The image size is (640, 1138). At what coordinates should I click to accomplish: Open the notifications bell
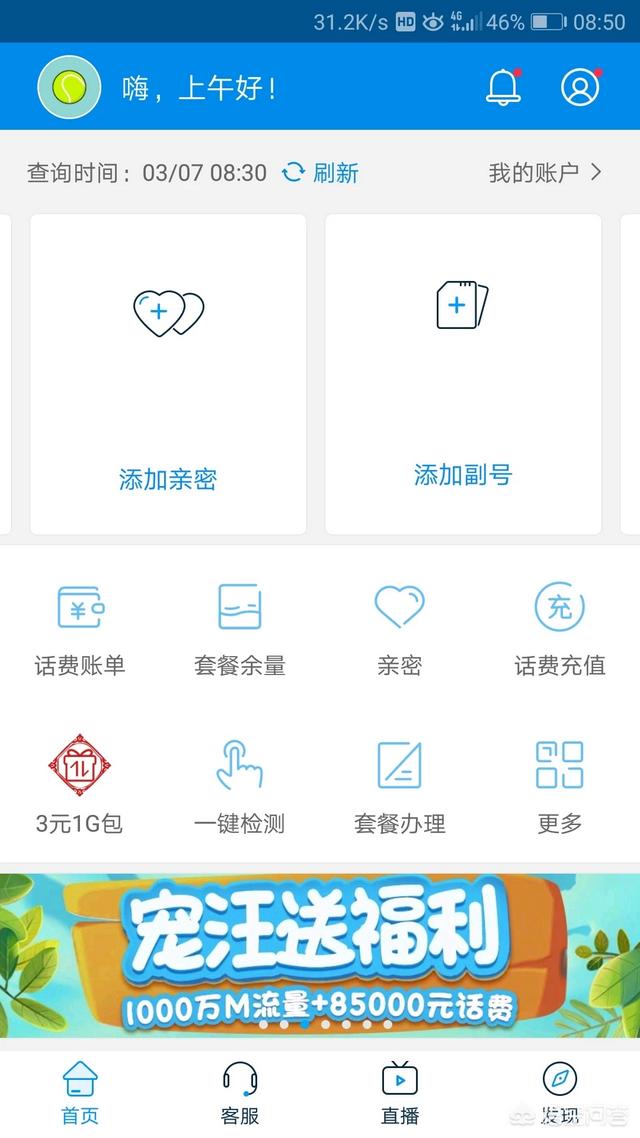[503, 87]
